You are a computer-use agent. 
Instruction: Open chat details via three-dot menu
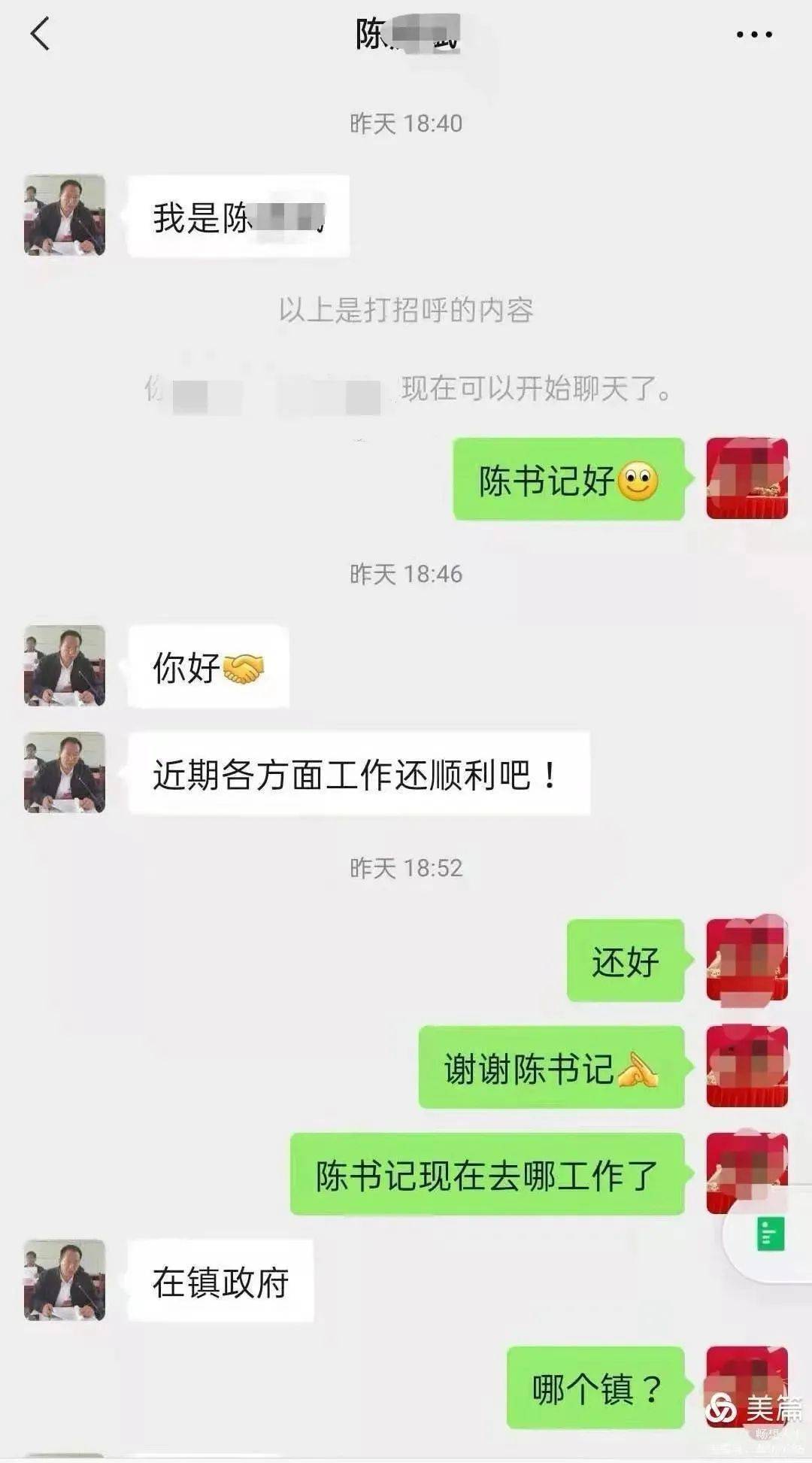[753, 35]
